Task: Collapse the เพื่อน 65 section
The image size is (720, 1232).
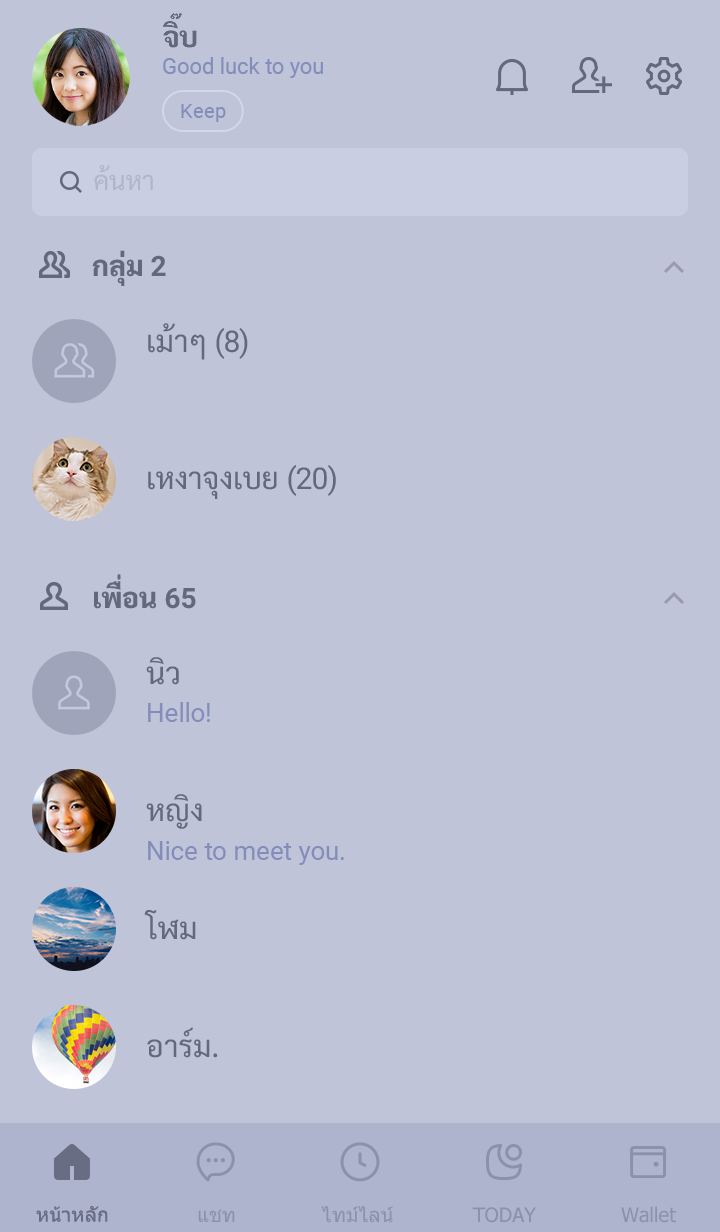Action: 674,598
